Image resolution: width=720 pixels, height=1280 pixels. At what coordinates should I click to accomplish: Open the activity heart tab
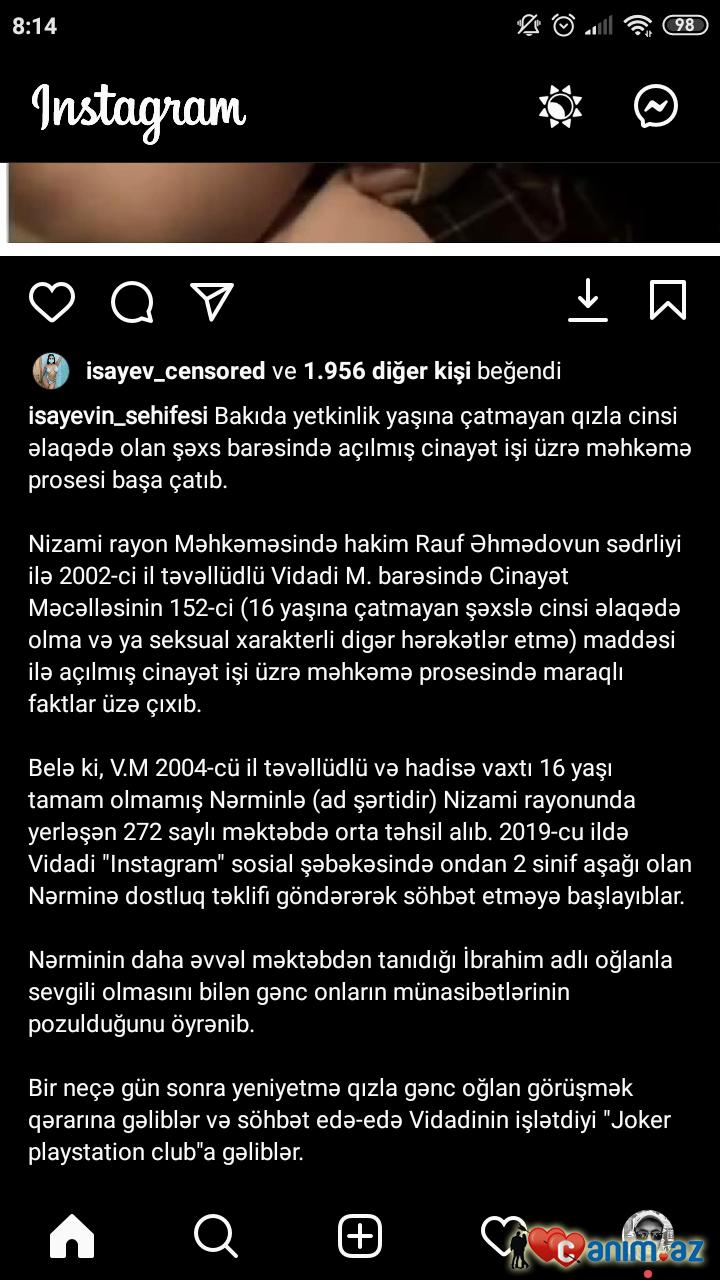coord(502,1235)
